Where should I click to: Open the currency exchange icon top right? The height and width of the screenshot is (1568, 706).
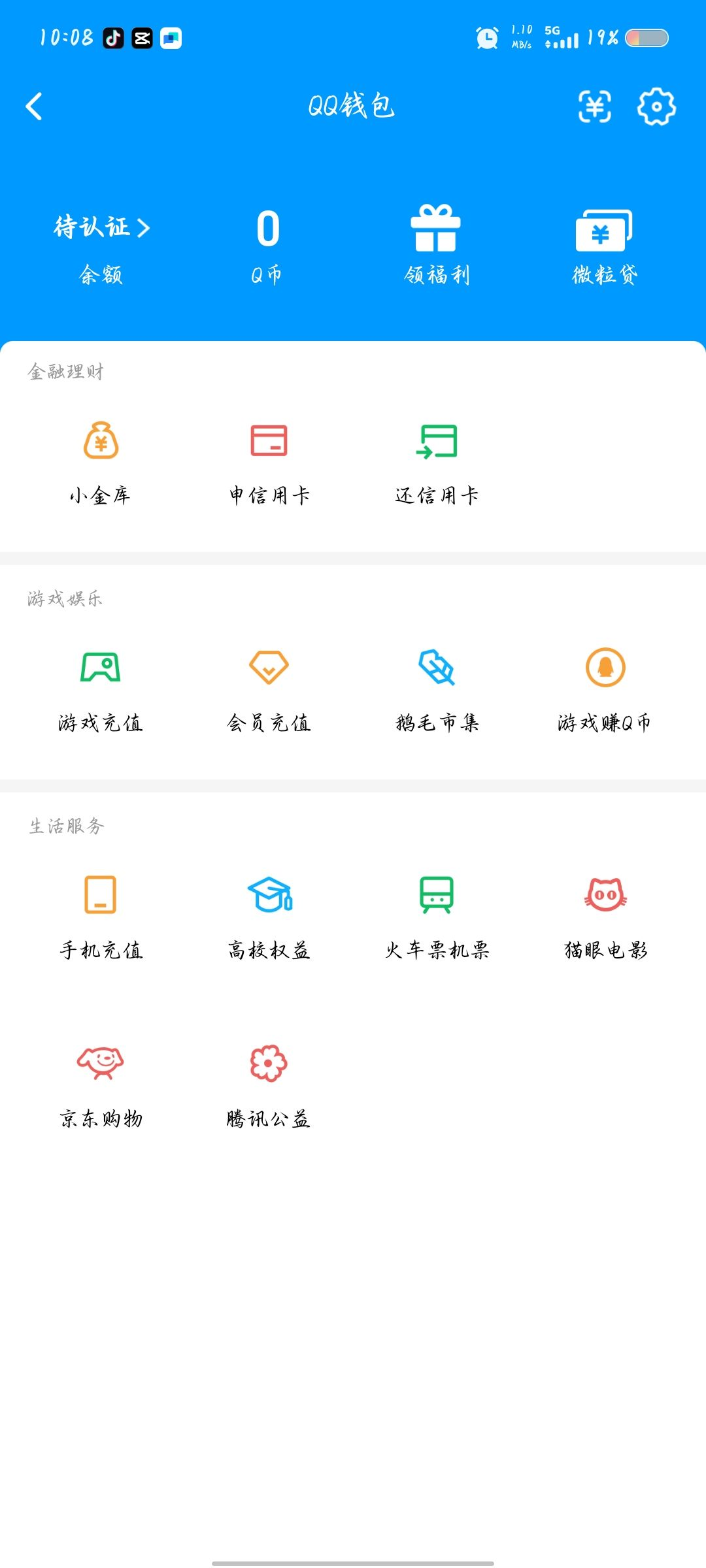coord(594,106)
